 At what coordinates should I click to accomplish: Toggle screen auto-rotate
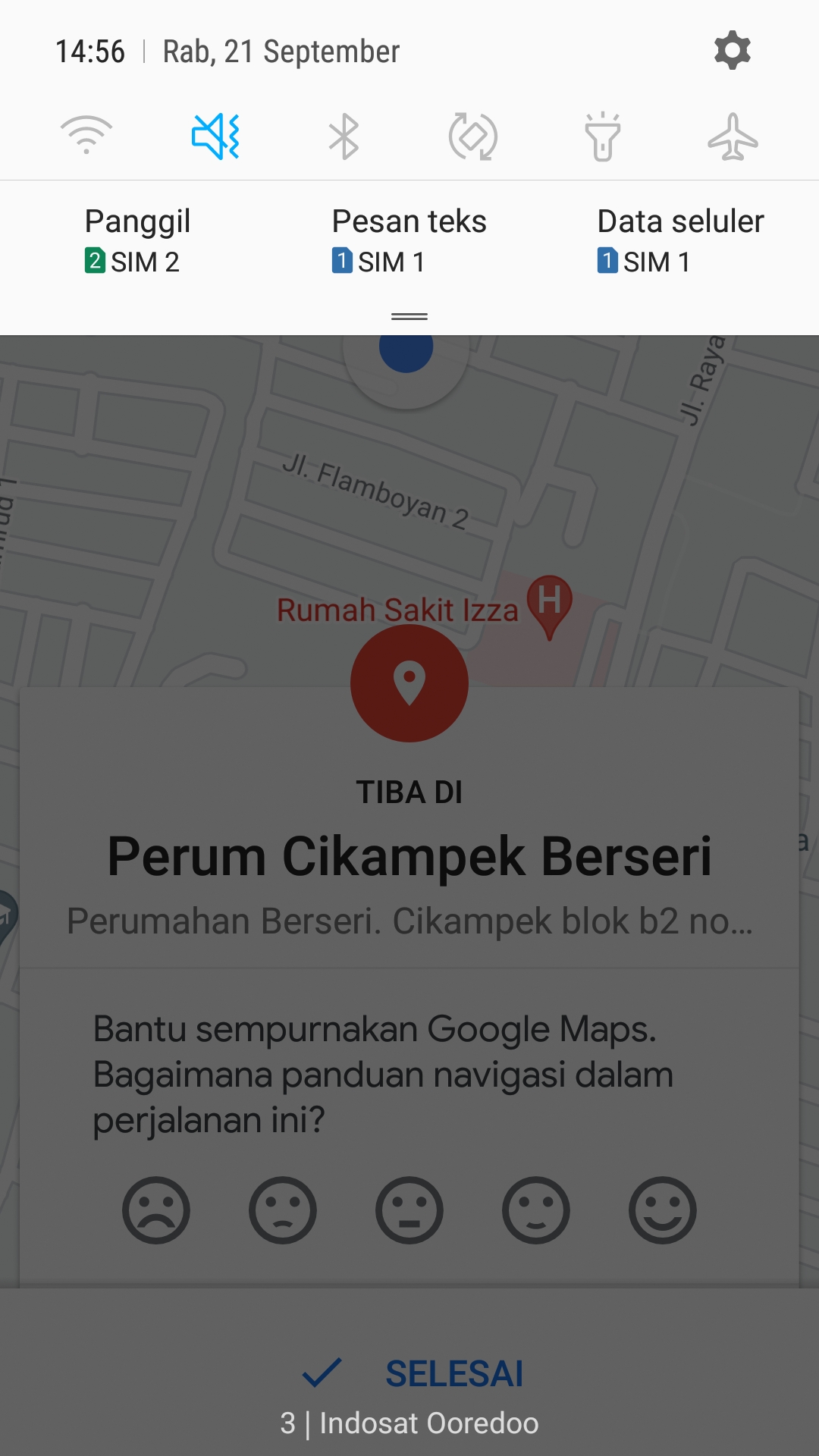coord(473,136)
